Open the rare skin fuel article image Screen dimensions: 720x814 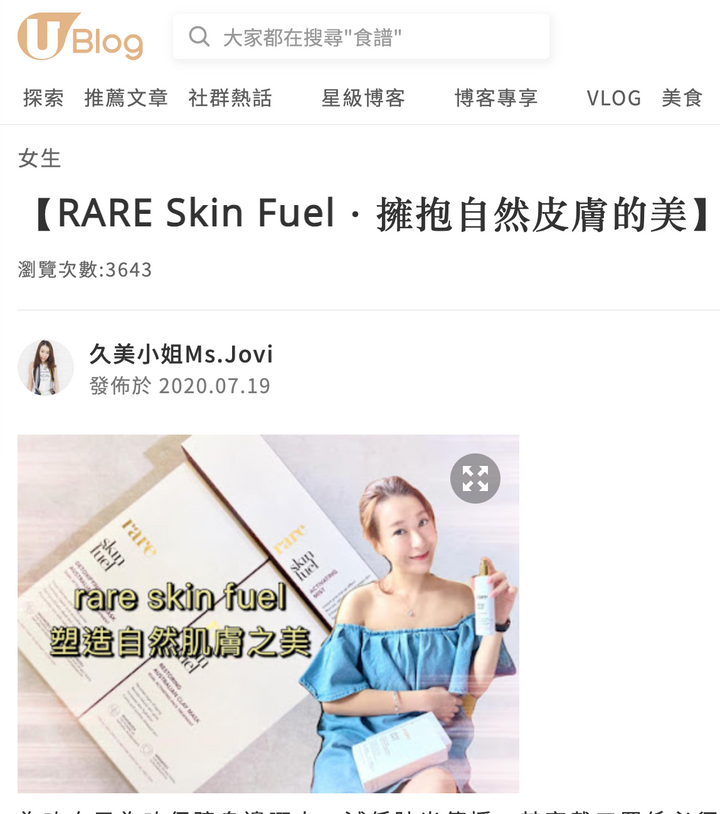point(268,614)
